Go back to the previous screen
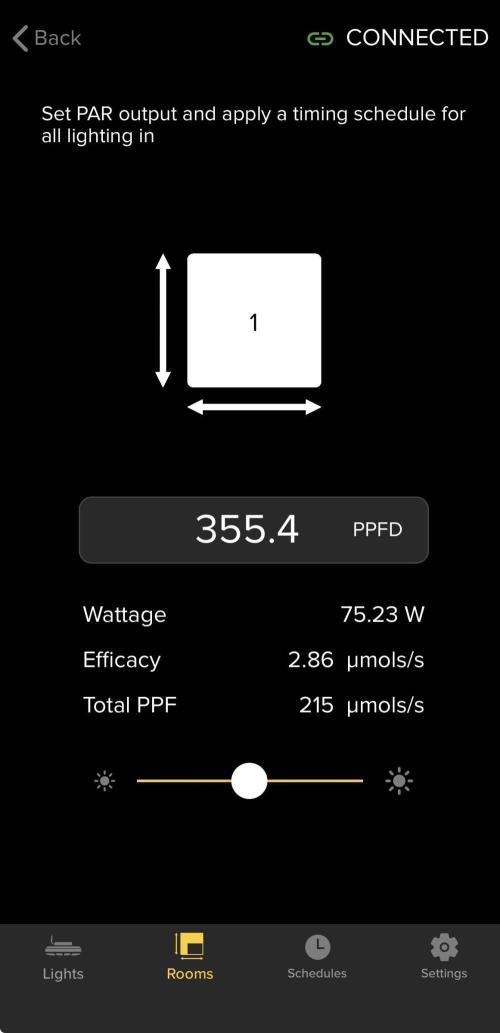This screenshot has width=500, height=1033. [x=47, y=38]
